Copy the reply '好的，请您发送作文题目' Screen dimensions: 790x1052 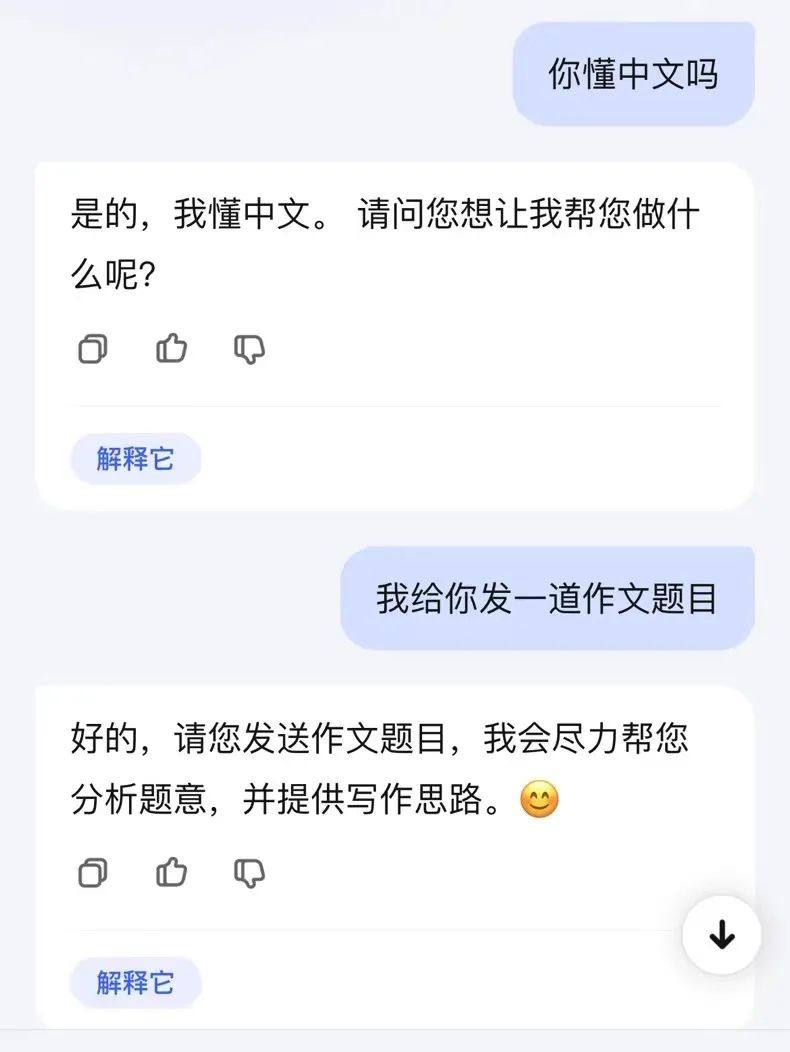click(x=92, y=873)
